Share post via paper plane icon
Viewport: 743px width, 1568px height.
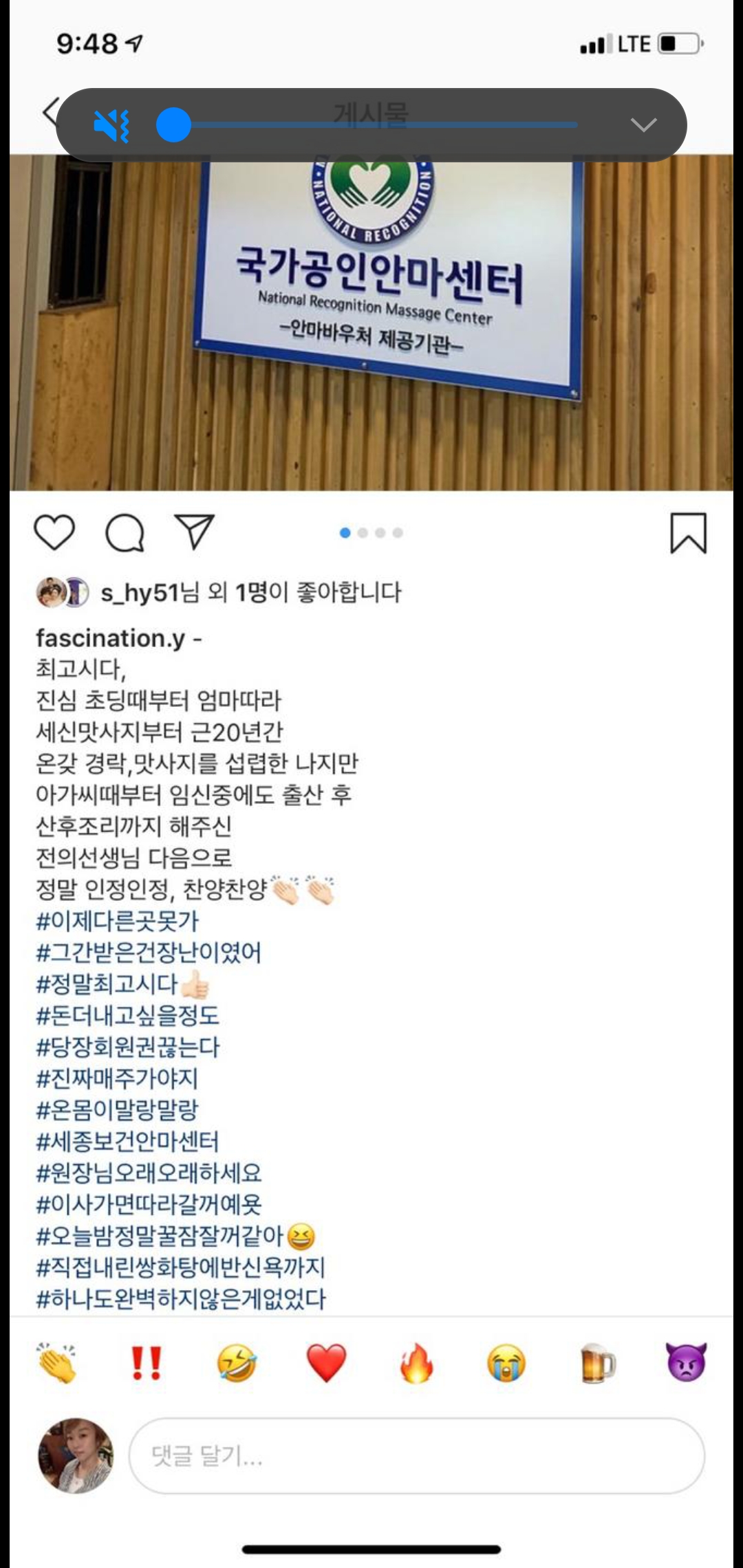point(195,532)
